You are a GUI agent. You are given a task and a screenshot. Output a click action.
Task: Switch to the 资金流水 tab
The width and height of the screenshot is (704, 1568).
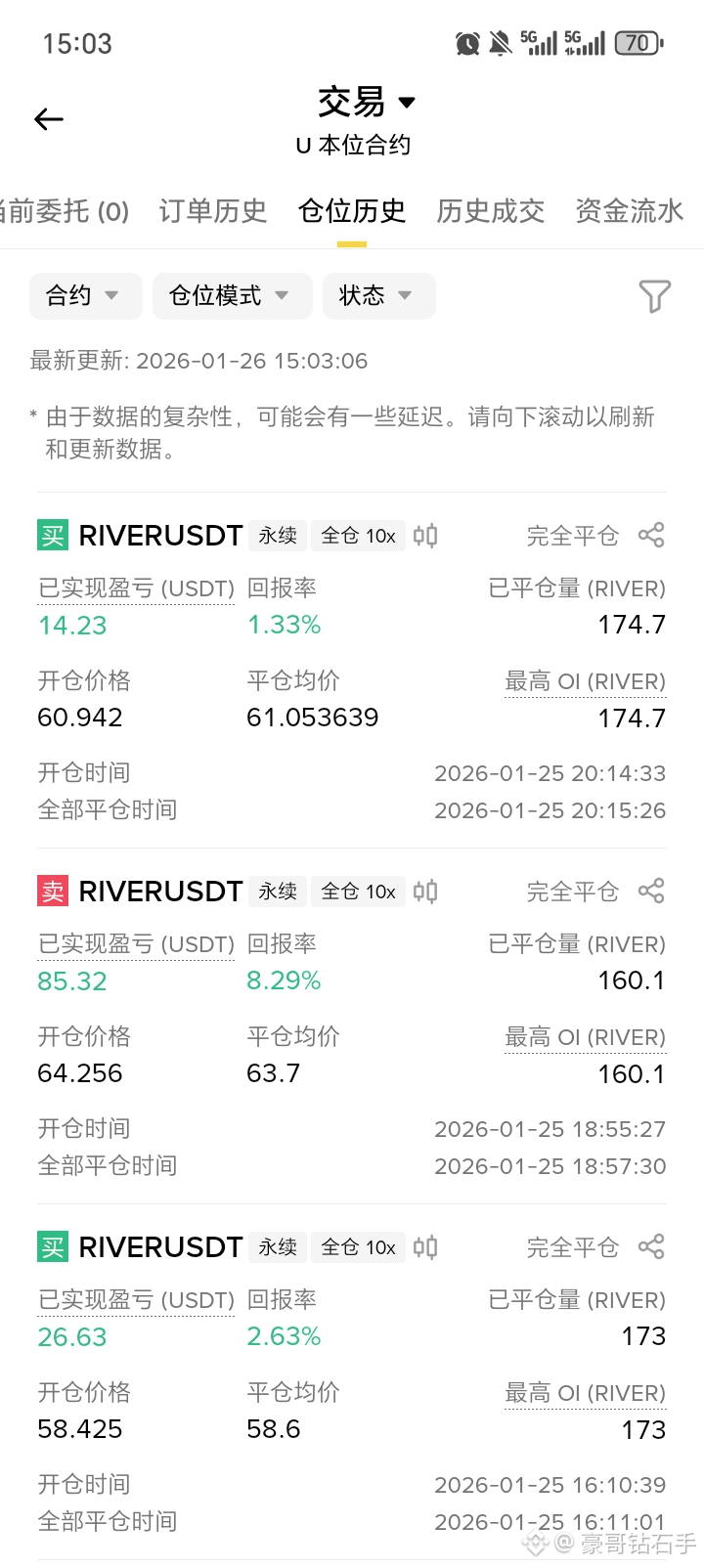click(629, 211)
